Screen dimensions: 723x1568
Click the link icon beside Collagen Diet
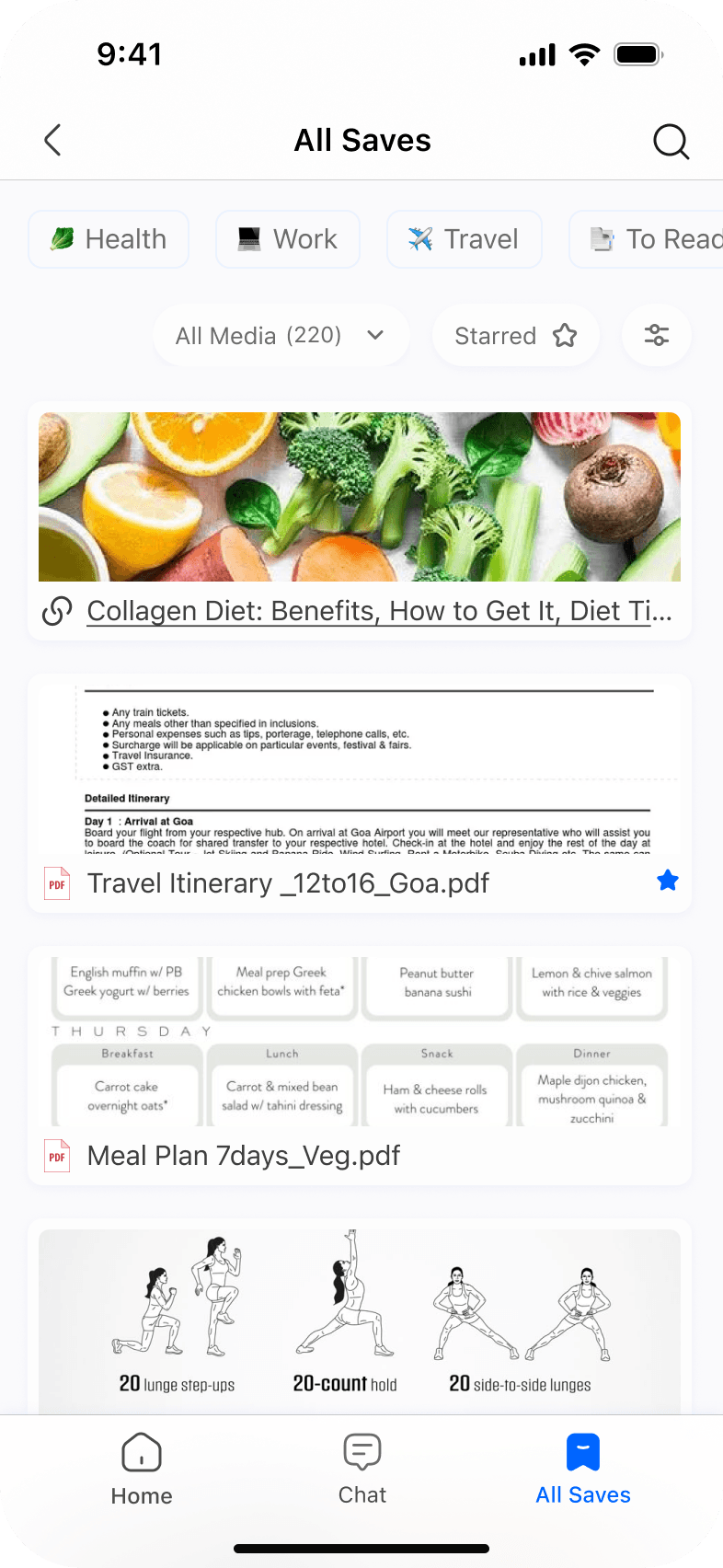(x=56, y=610)
